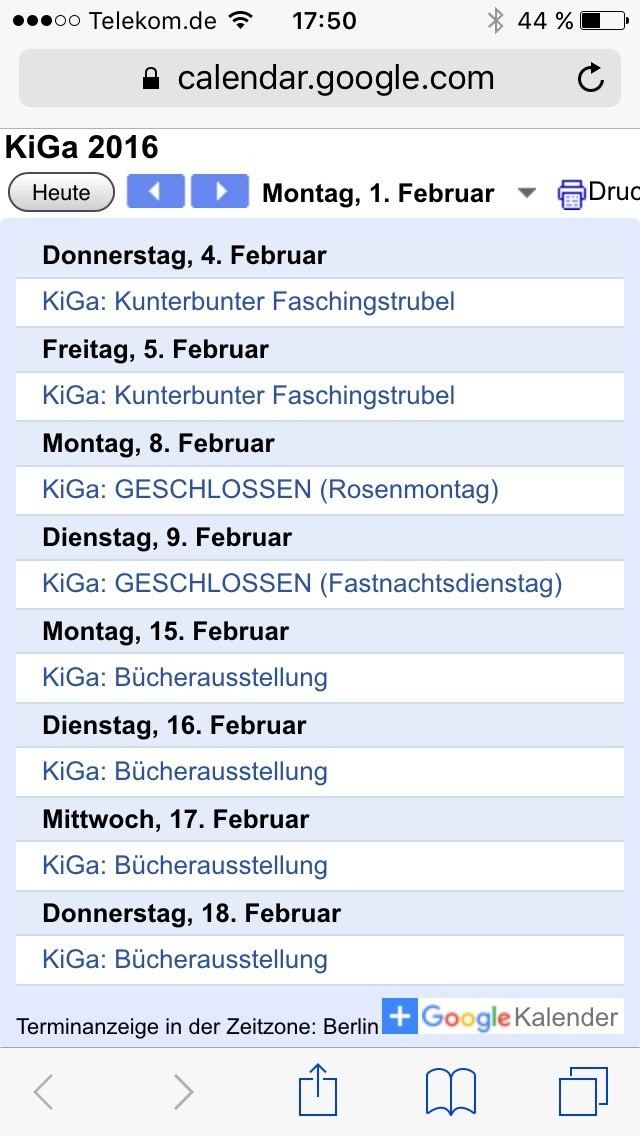The height and width of the screenshot is (1136, 640).
Task: Show open Safari tabs
Action: click(583, 1091)
